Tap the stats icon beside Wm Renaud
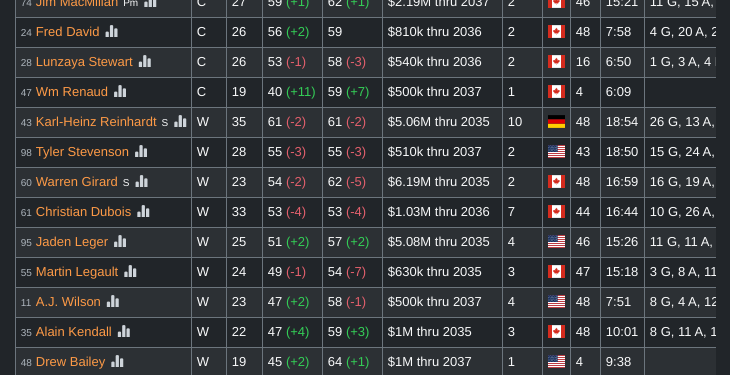Image resolution: width=730 pixels, height=375 pixels. 120,91
